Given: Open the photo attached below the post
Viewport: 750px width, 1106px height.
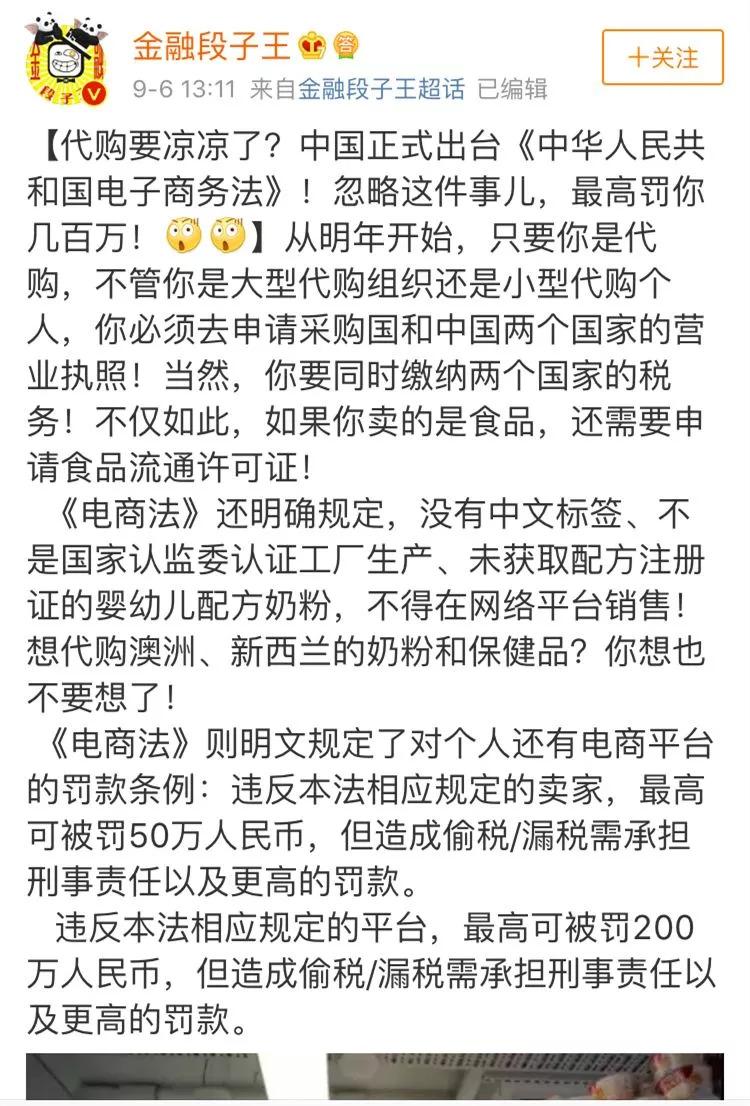Looking at the screenshot, I should (x=374, y=1078).
